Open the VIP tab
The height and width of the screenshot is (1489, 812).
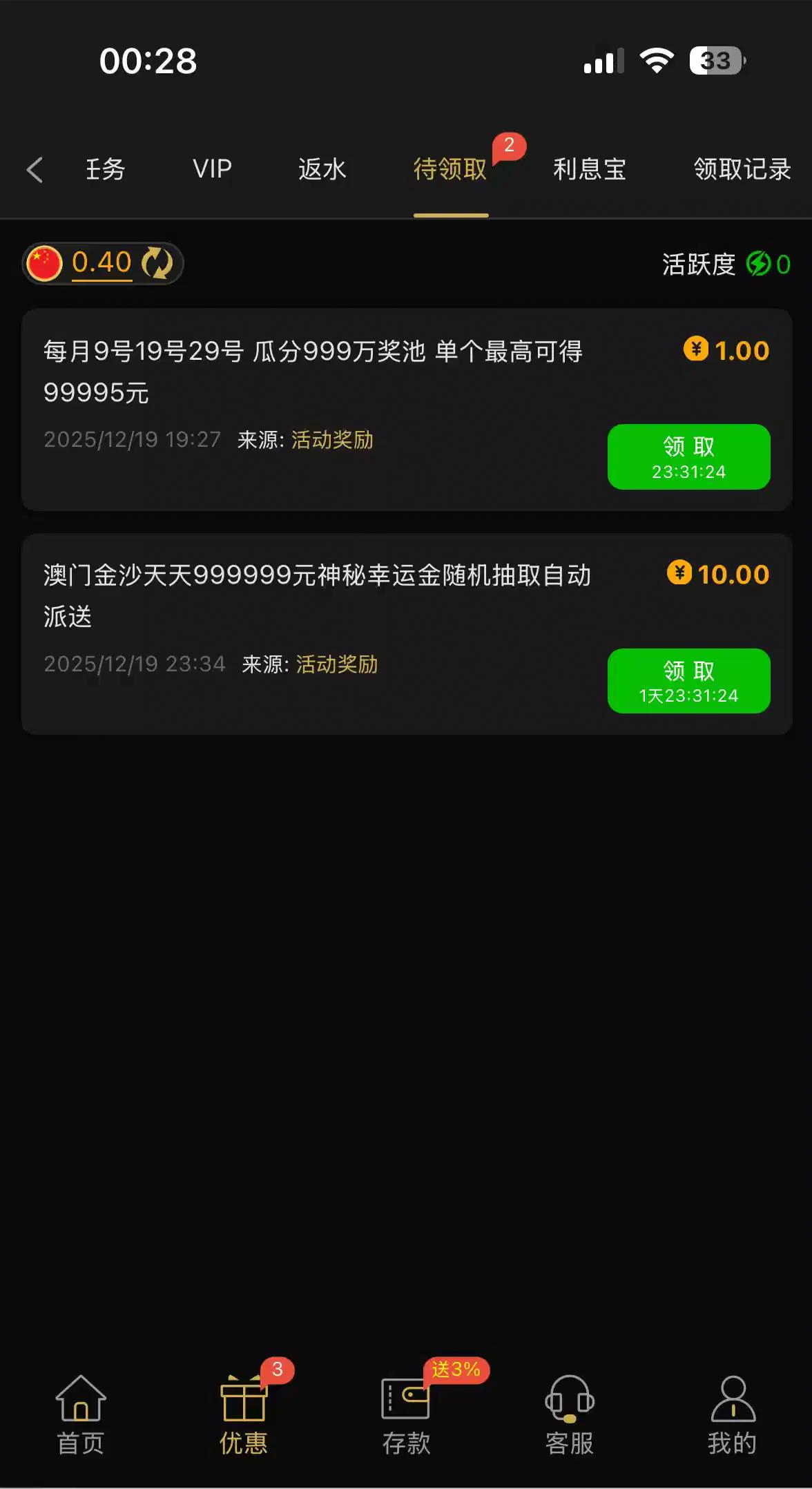[212, 169]
